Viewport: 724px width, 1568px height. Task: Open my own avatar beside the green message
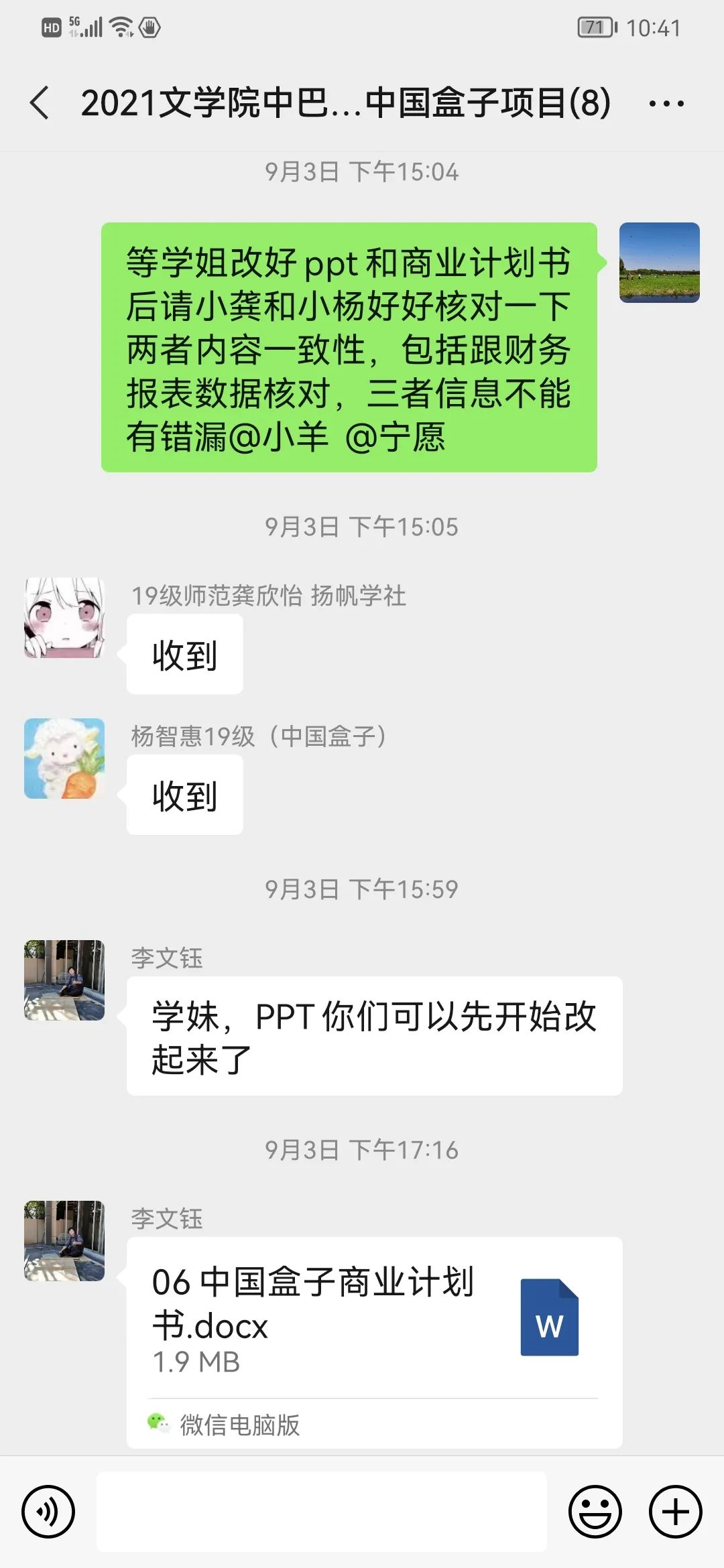pyautogui.click(x=659, y=263)
